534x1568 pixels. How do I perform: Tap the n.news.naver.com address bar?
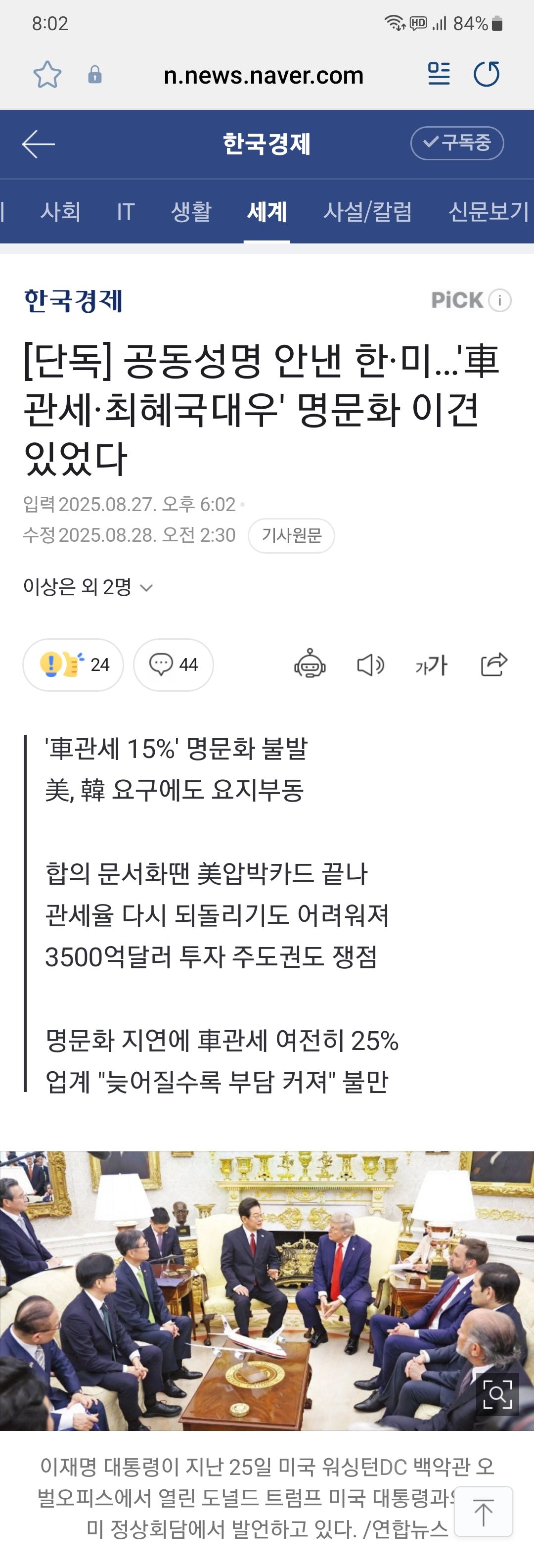pos(264,76)
